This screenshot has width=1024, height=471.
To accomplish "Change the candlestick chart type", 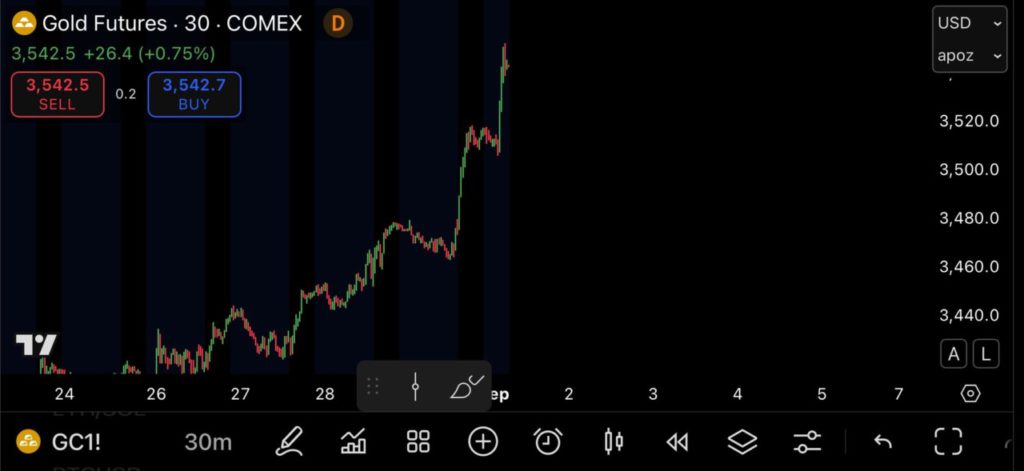I will point(613,441).
